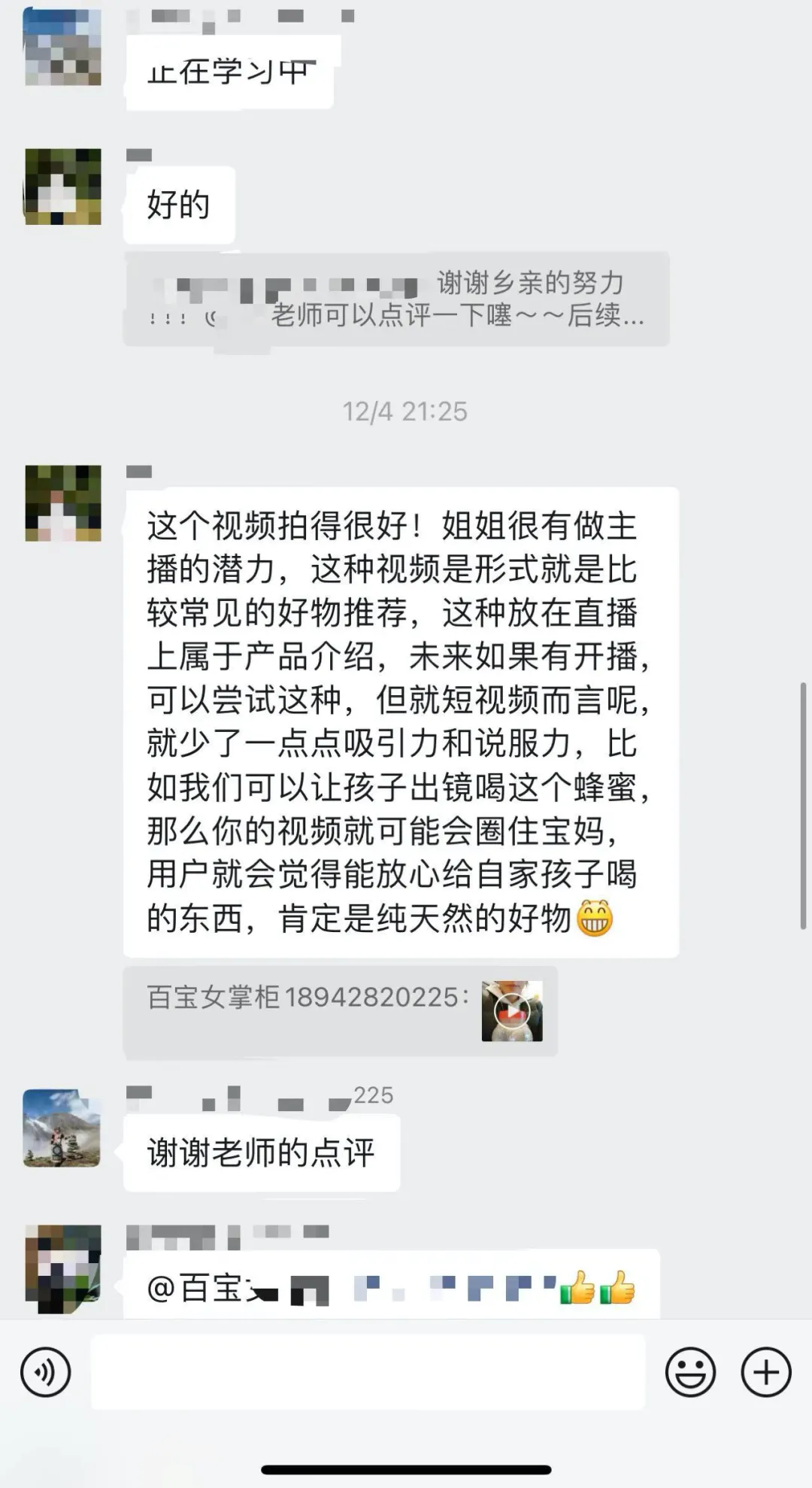812x1488 pixels.
Task: Open profile of the 谢谢老师的点评 sender
Action: tap(62, 1128)
